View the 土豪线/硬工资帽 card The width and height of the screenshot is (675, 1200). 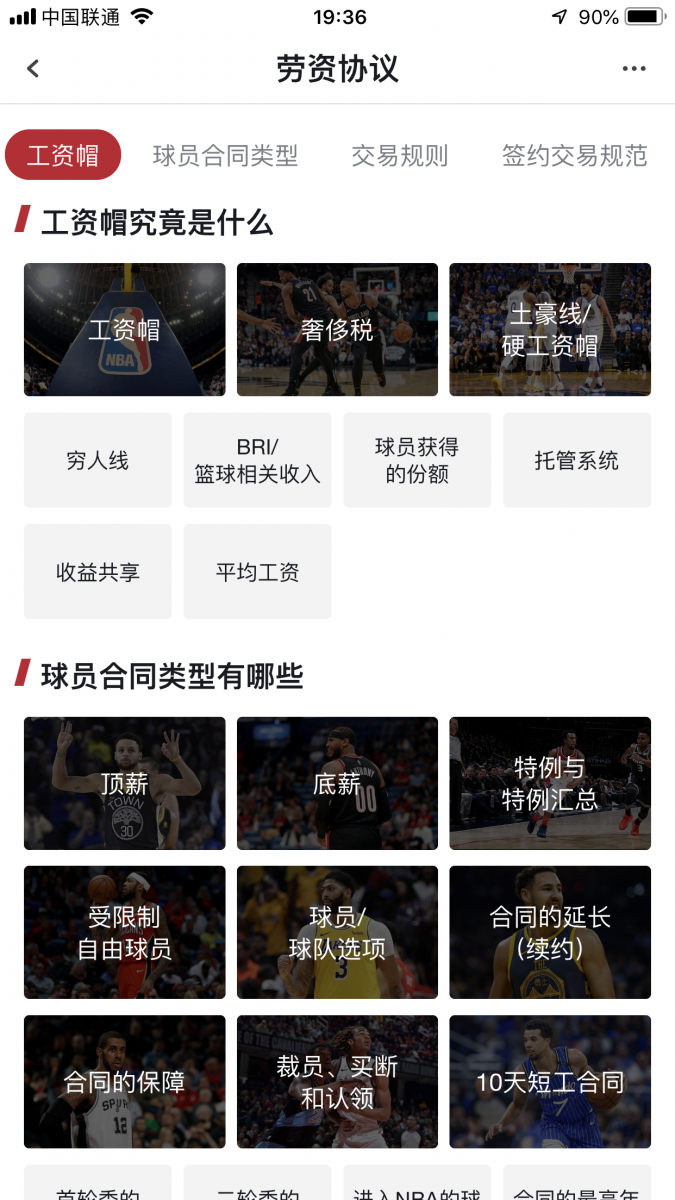[550, 329]
